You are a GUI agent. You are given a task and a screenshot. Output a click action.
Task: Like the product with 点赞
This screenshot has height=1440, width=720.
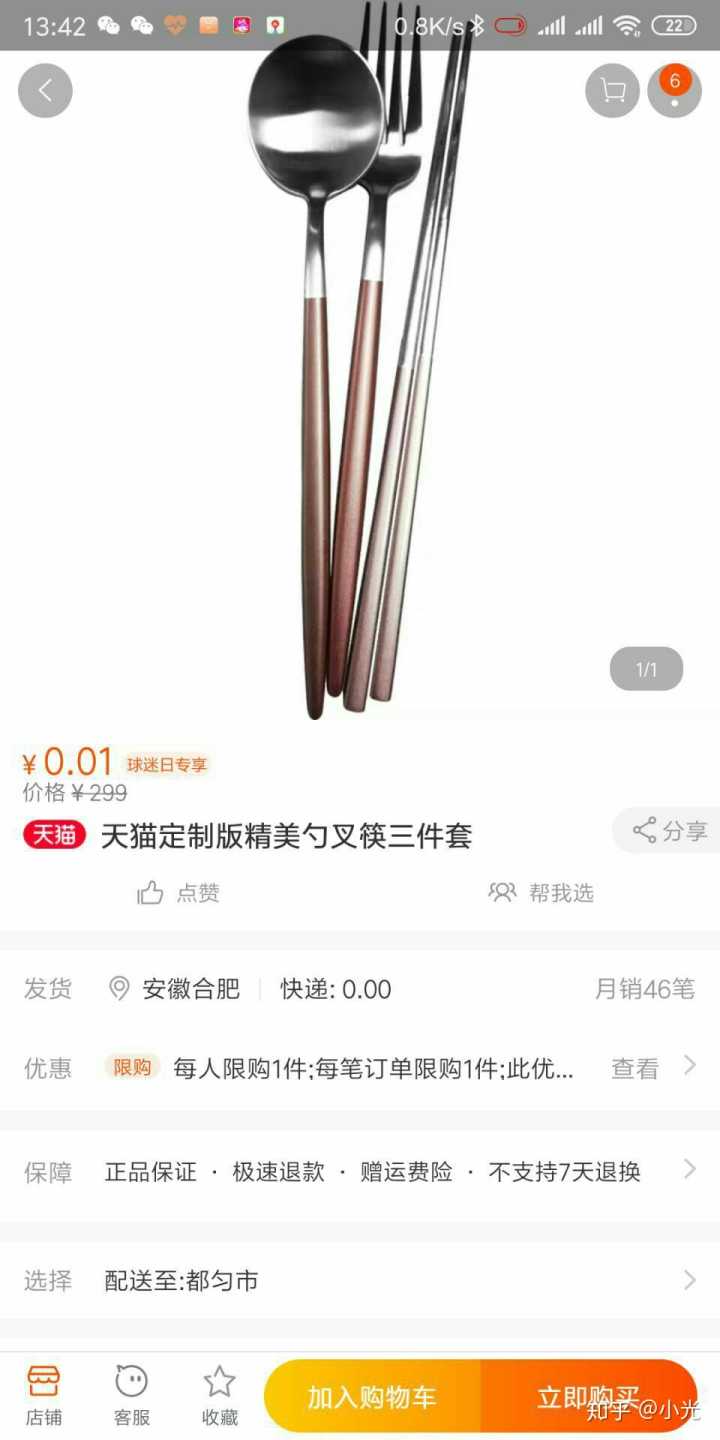point(179,893)
